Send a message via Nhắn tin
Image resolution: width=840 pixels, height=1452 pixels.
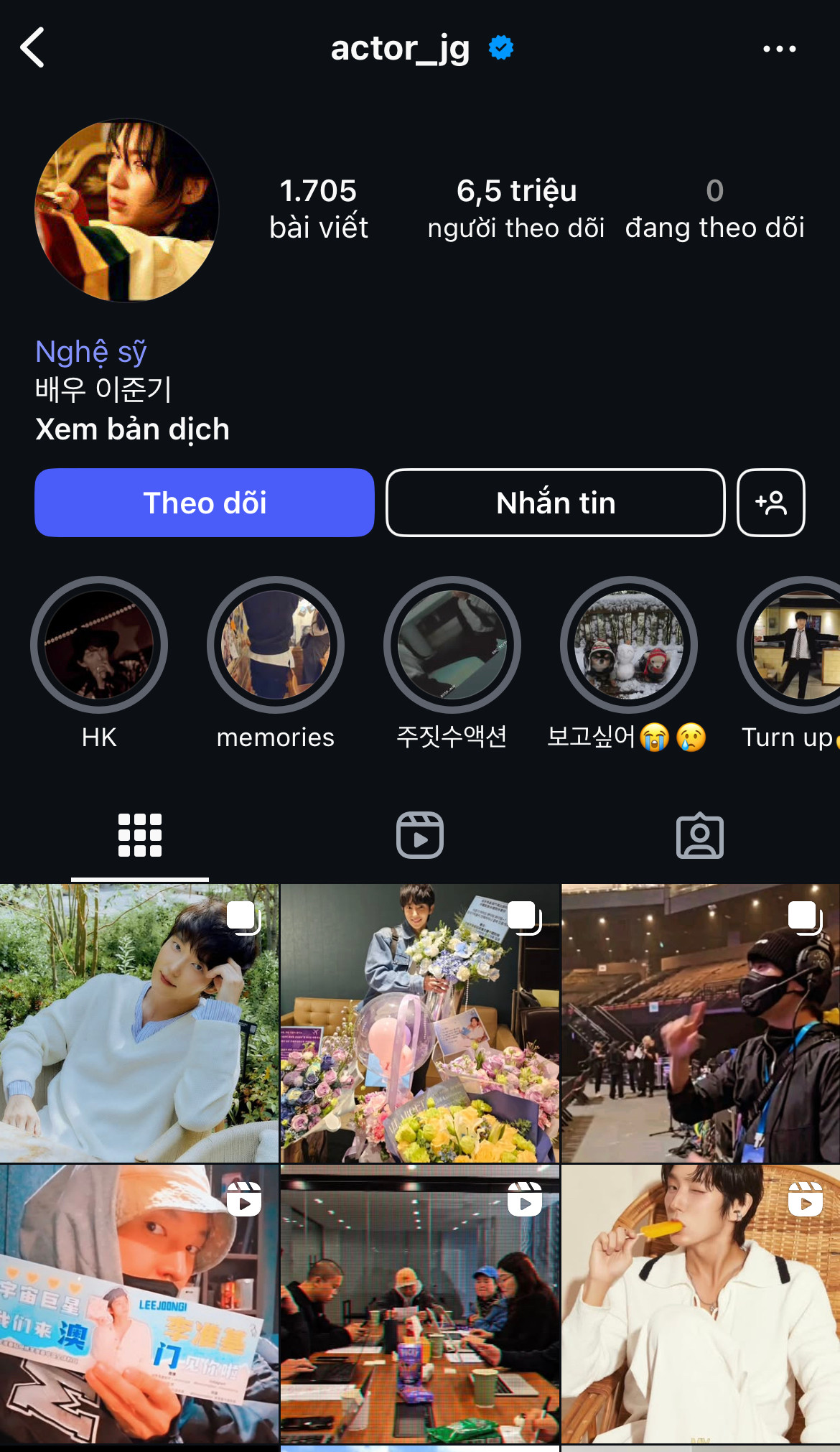(x=555, y=503)
